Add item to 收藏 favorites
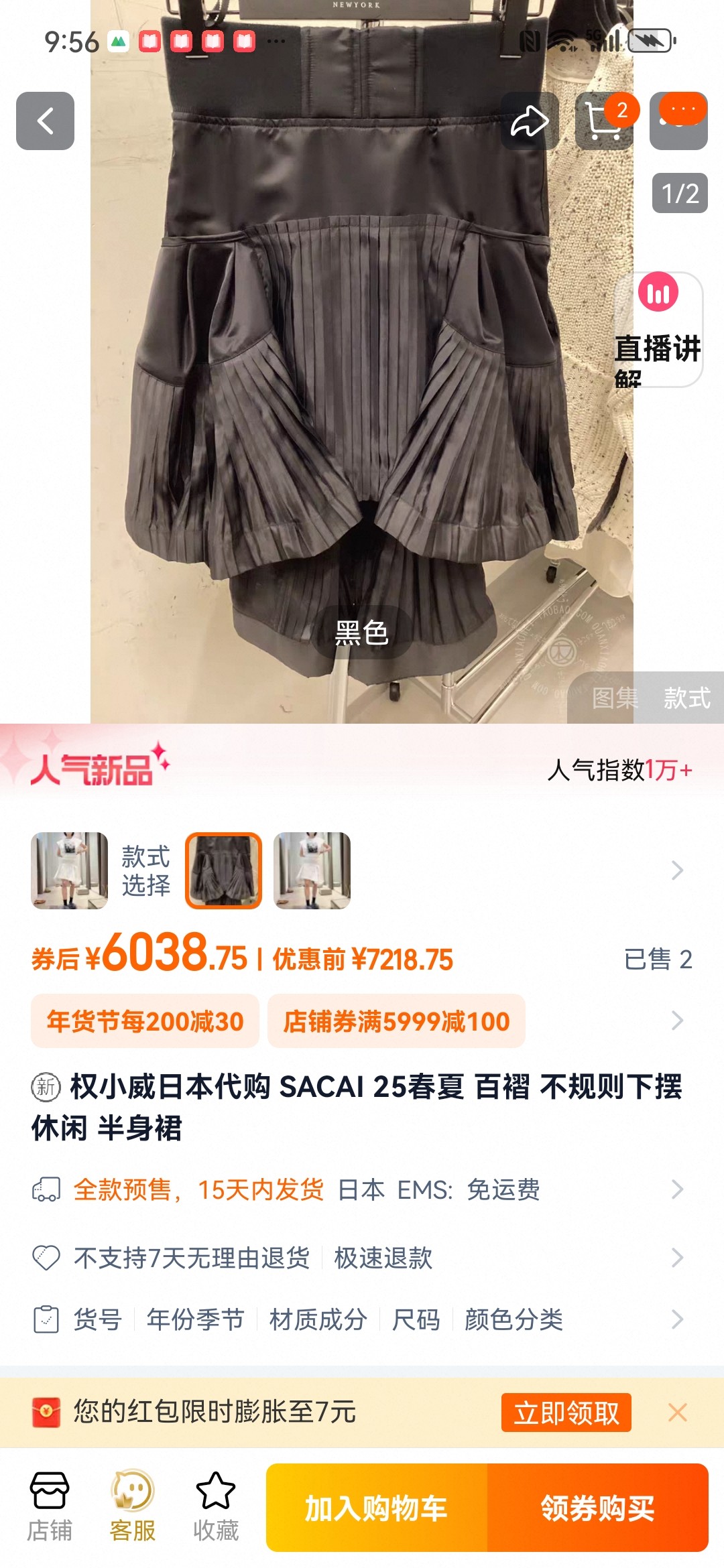This screenshot has height=1568, width=724. coord(216,1508)
